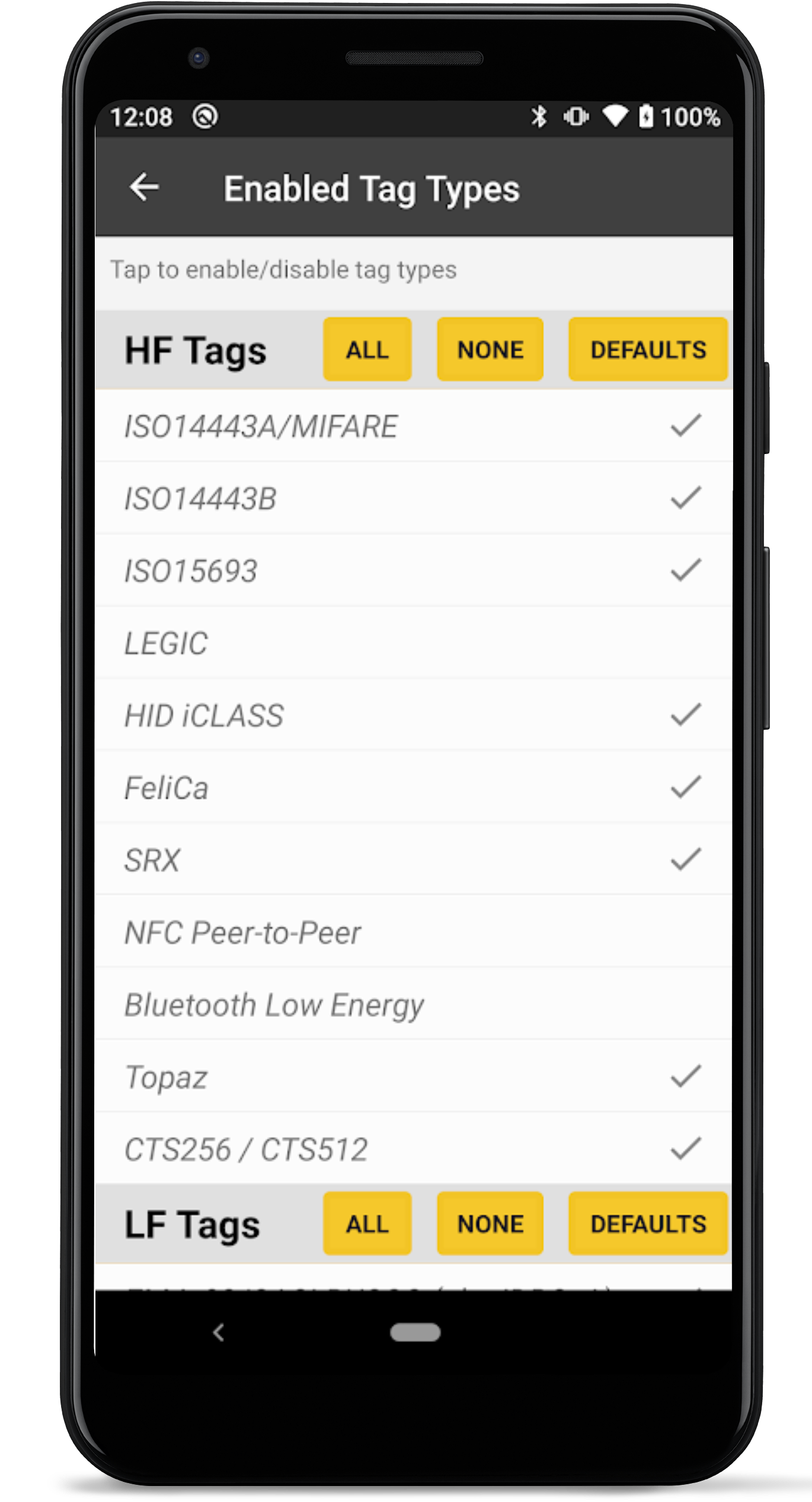Restore DEFAULTS for HF Tags

point(647,349)
